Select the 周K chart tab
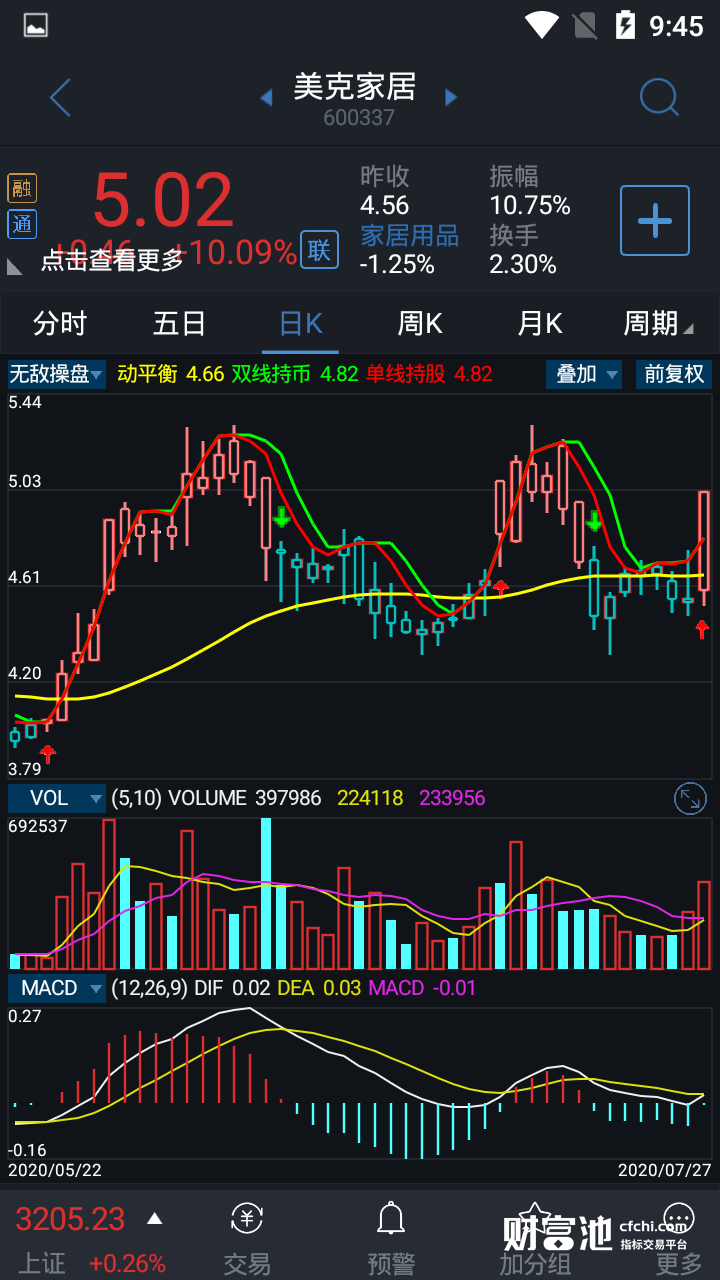Image resolution: width=720 pixels, height=1280 pixels. (x=420, y=324)
